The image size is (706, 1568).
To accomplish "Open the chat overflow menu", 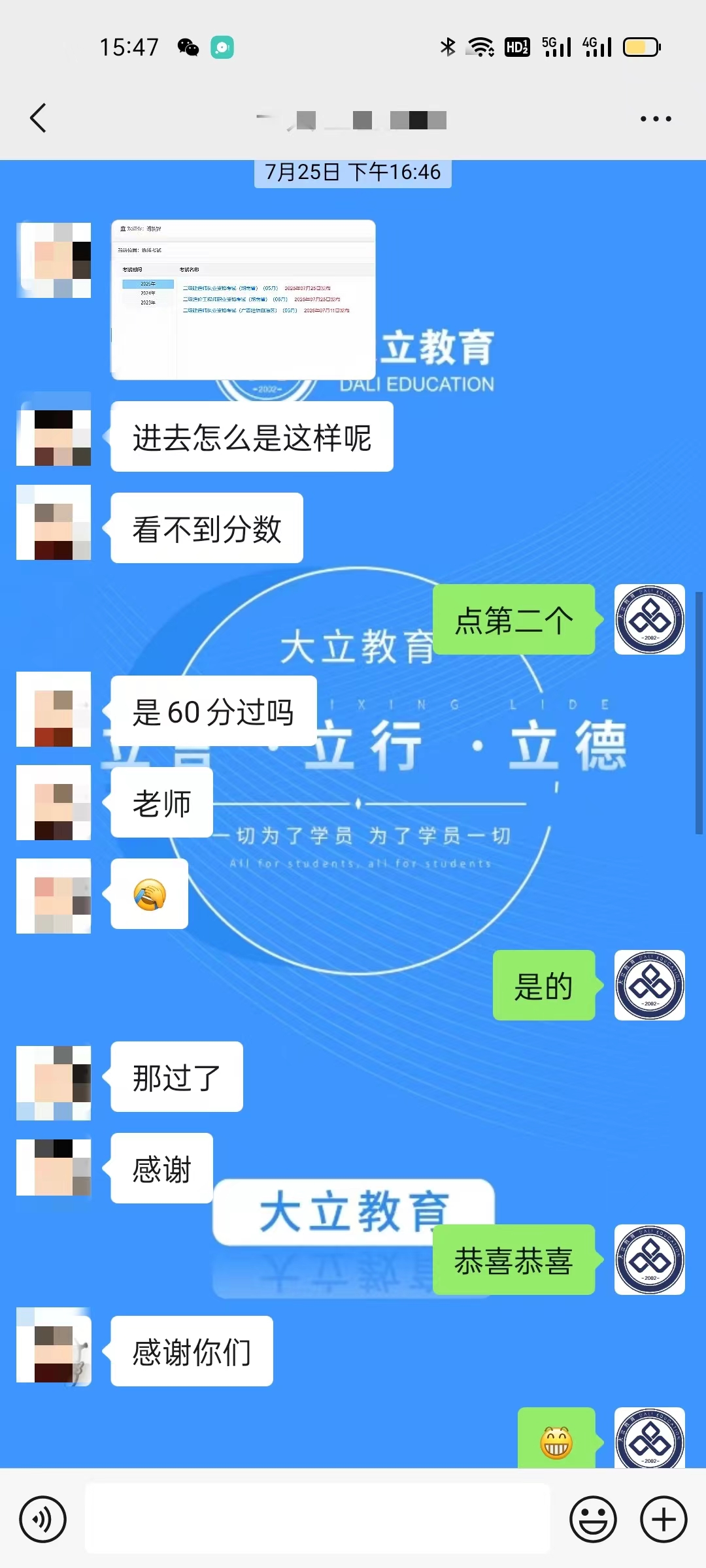I will click(x=656, y=118).
